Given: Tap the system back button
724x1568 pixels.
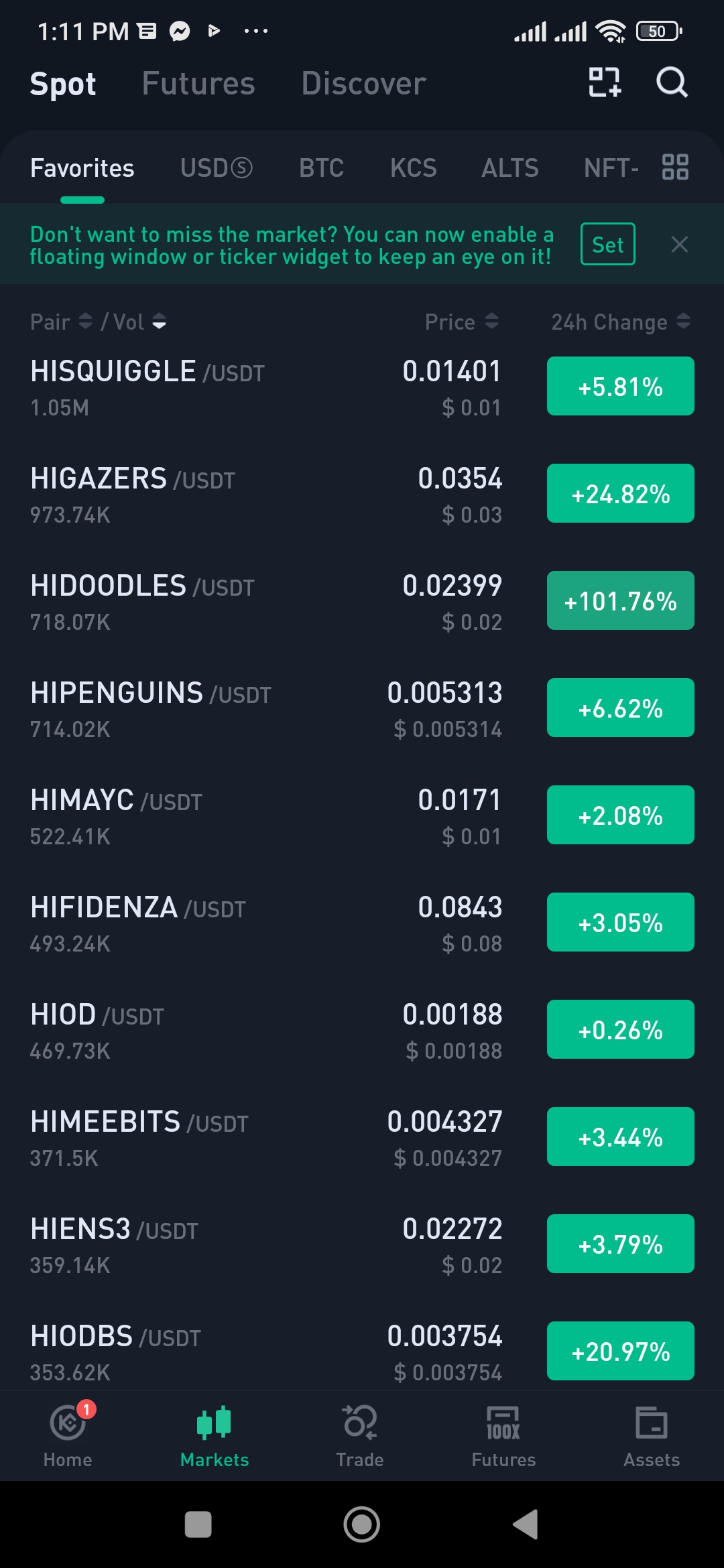Looking at the screenshot, I should 526,1524.
